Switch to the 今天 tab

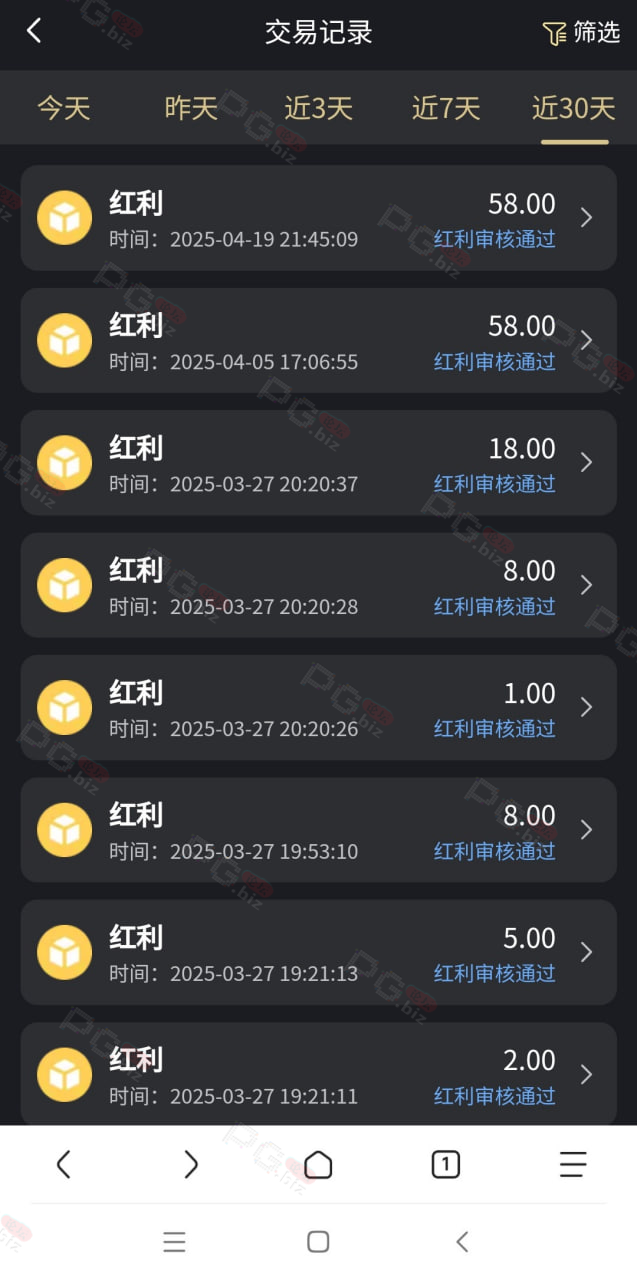pos(64,108)
